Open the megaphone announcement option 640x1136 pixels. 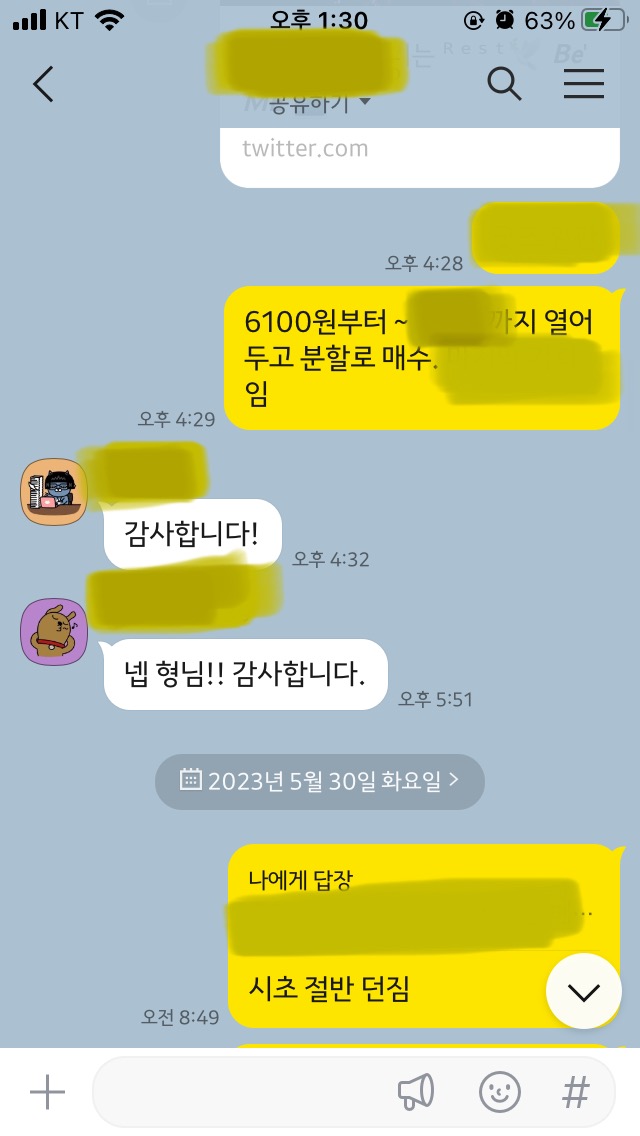click(416, 1093)
